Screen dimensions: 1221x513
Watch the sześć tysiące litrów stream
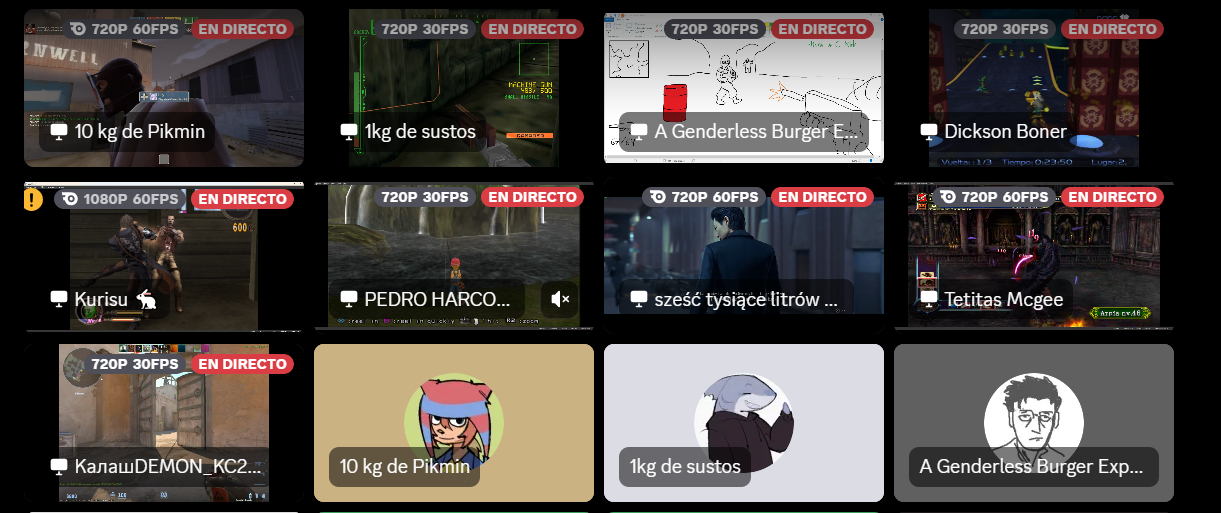coord(743,256)
